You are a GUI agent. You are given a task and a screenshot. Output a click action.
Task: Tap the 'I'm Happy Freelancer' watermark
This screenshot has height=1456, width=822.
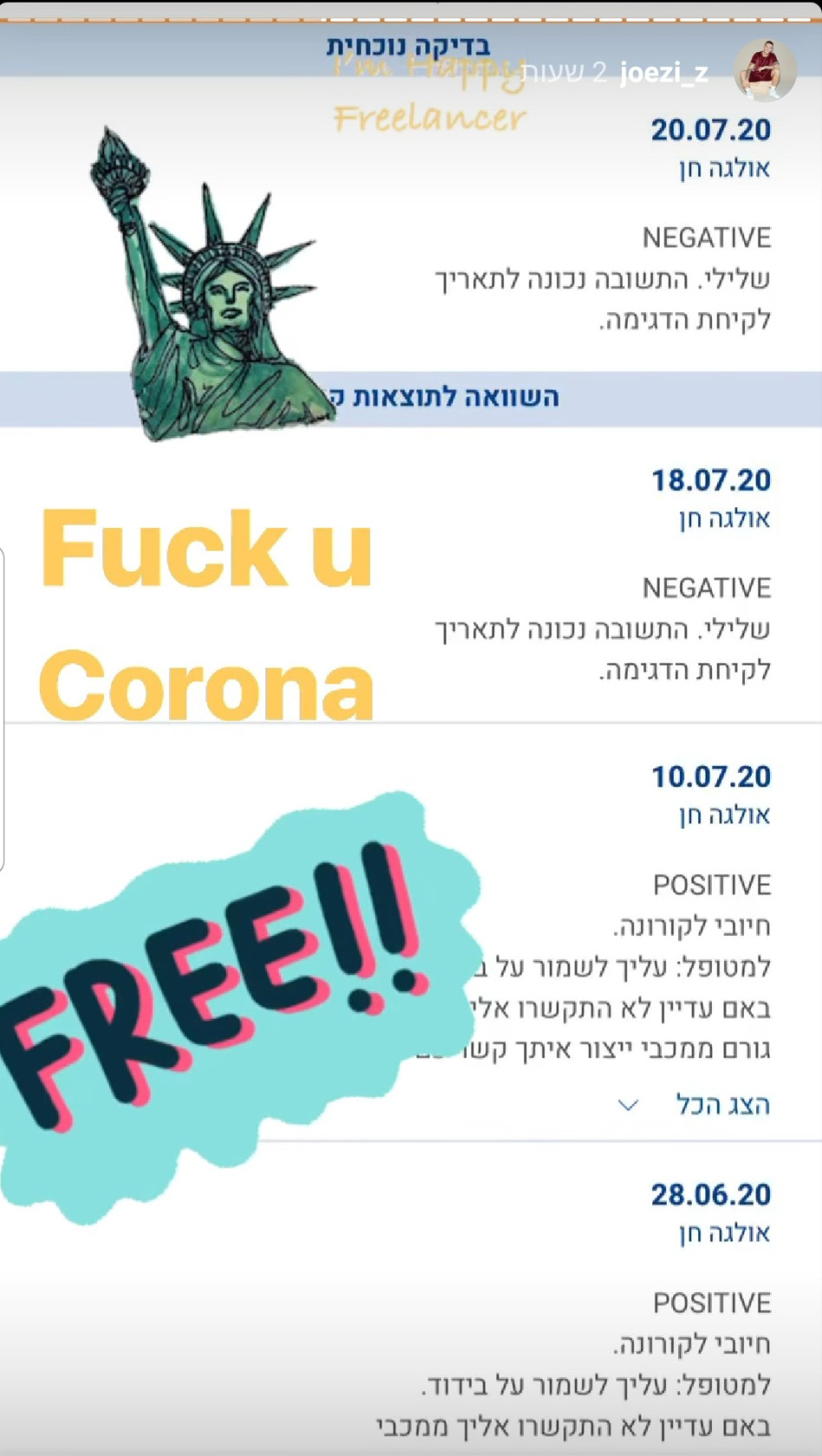click(429, 95)
